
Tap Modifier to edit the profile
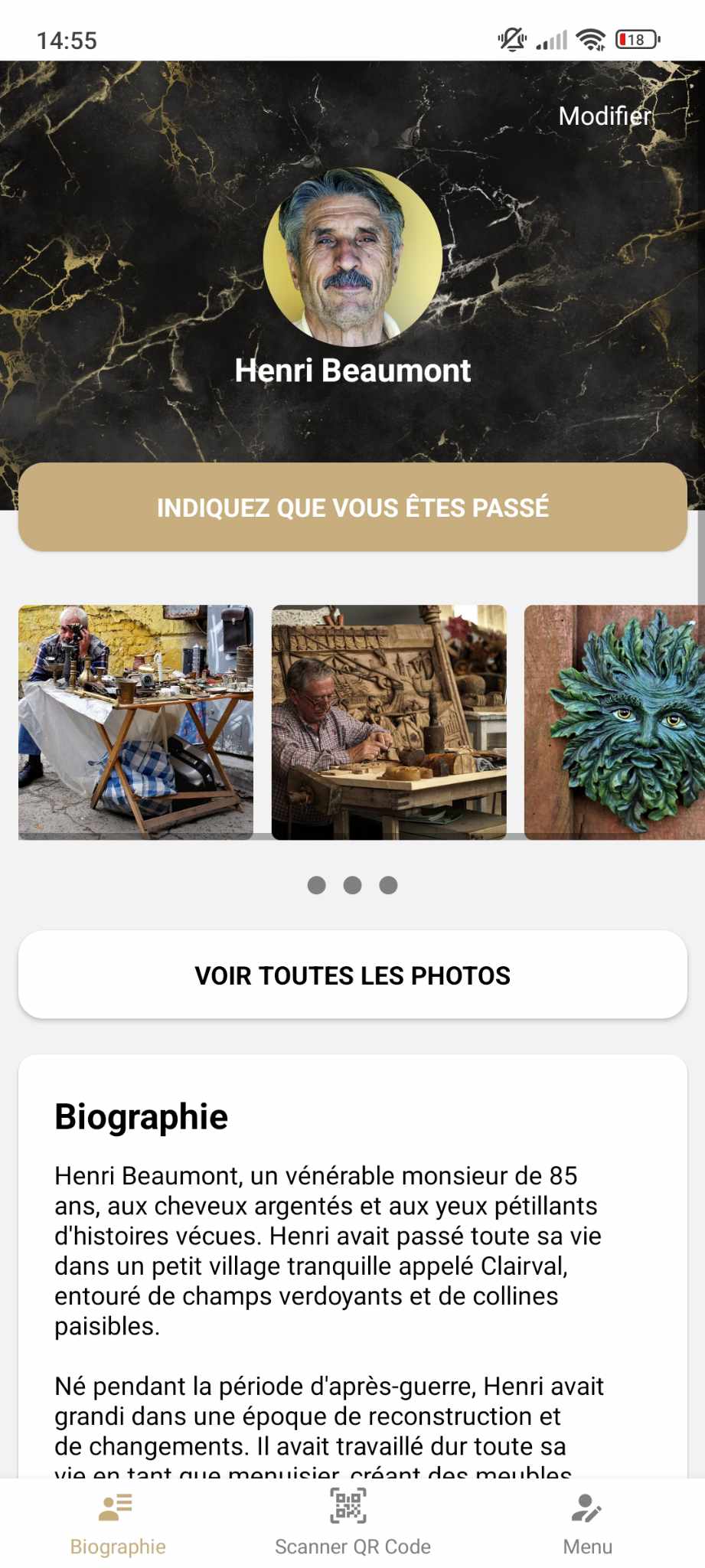tap(604, 116)
